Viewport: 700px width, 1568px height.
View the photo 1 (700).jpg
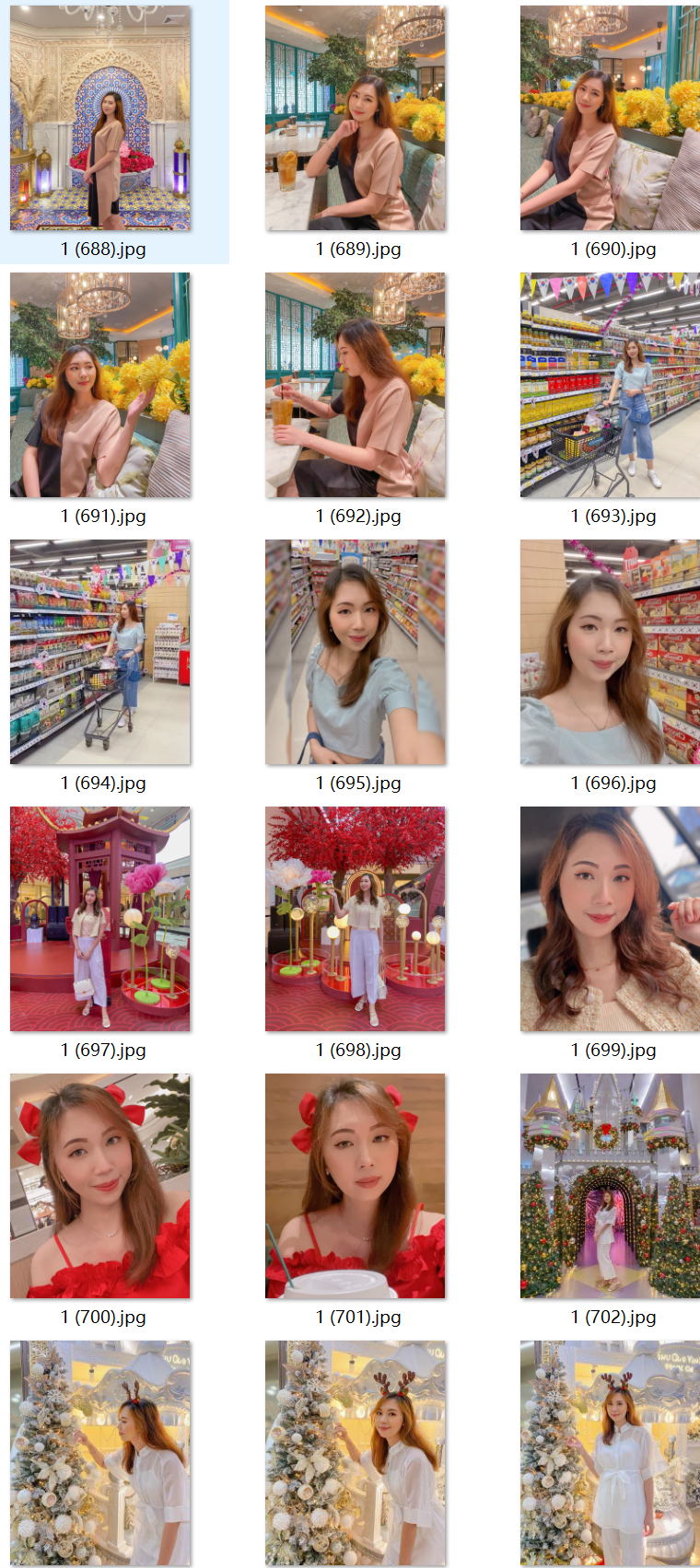click(100, 1186)
